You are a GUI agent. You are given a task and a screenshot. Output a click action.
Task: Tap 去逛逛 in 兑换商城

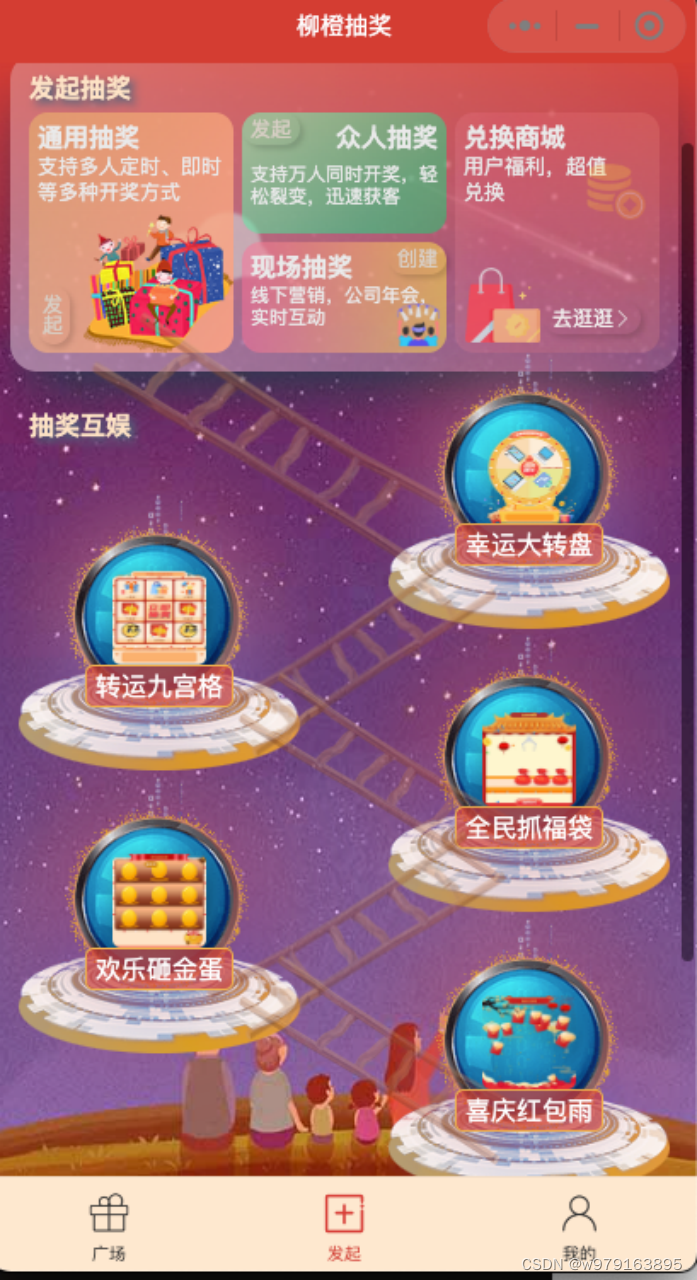pos(590,319)
